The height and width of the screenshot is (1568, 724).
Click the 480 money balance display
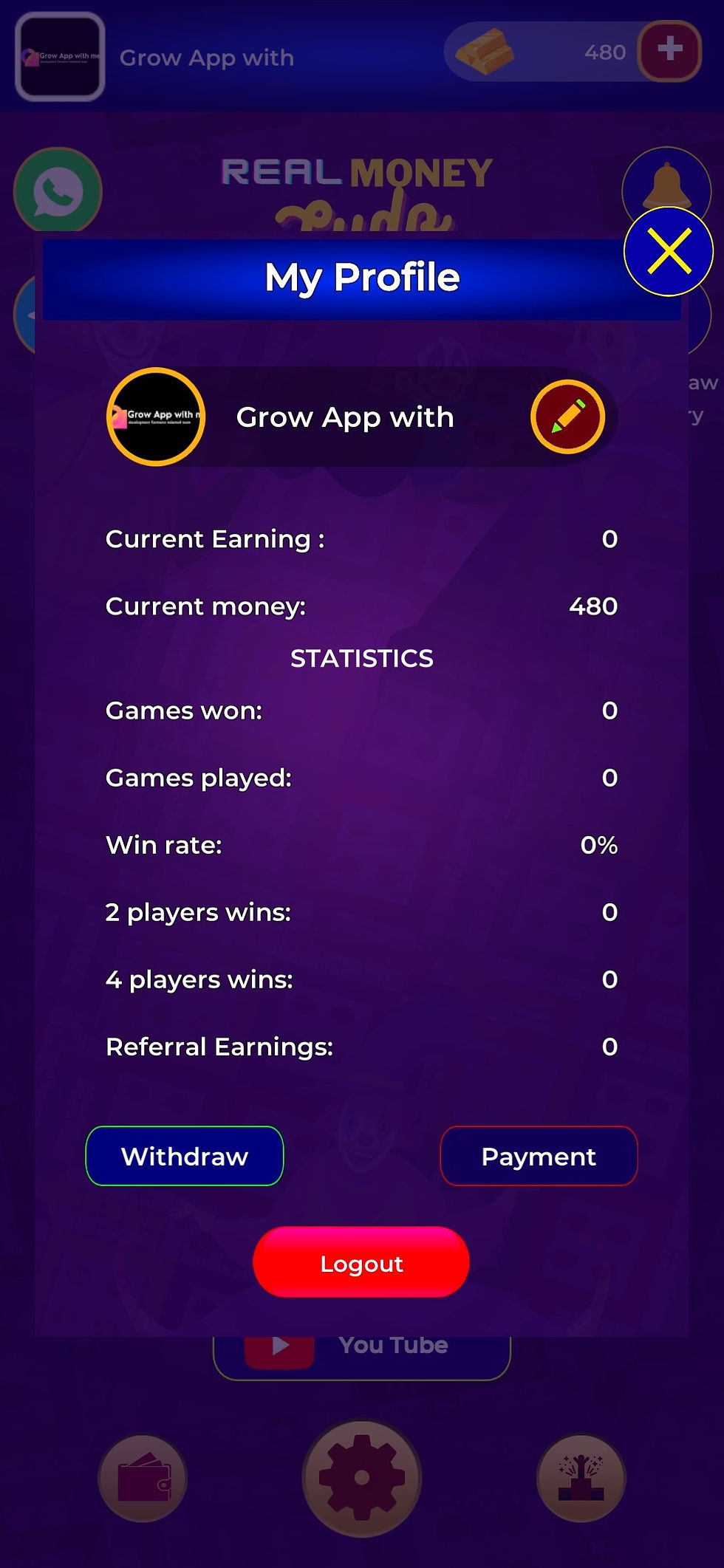604,52
